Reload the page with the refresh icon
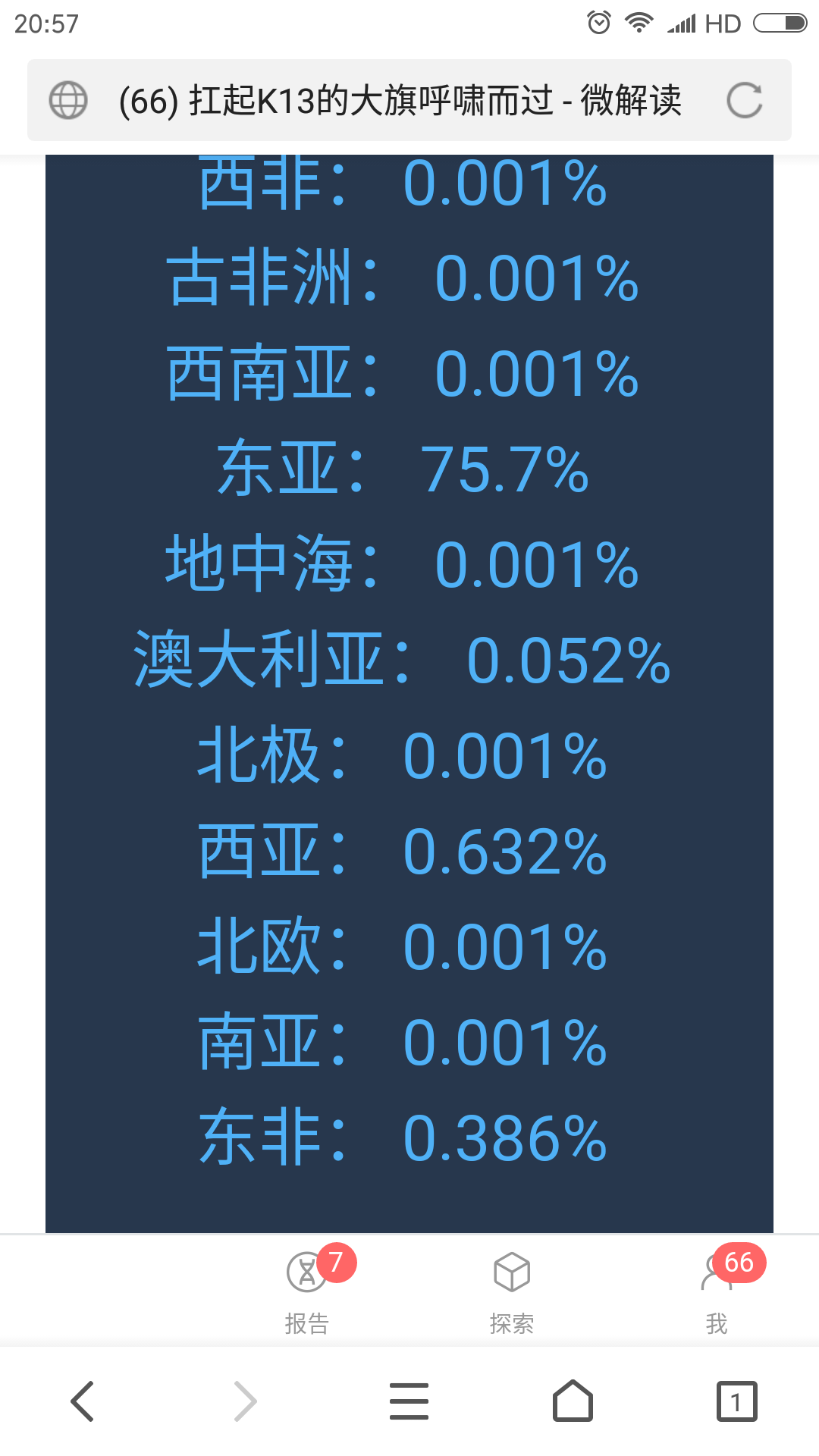This screenshot has width=819, height=1456. pyautogui.click(x=744, y=100)
